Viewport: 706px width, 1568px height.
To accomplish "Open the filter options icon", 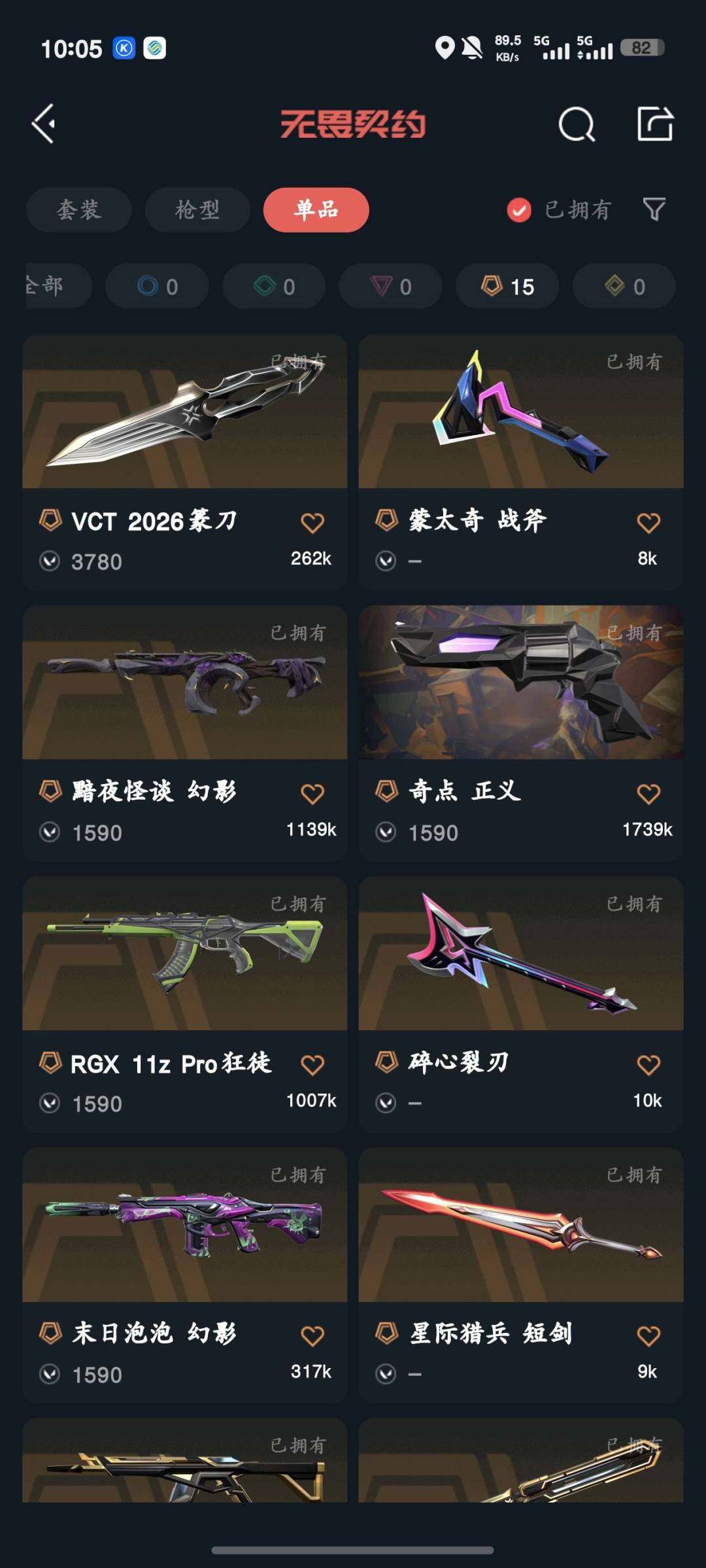I will pyautogui.click(x=654, y=210).
